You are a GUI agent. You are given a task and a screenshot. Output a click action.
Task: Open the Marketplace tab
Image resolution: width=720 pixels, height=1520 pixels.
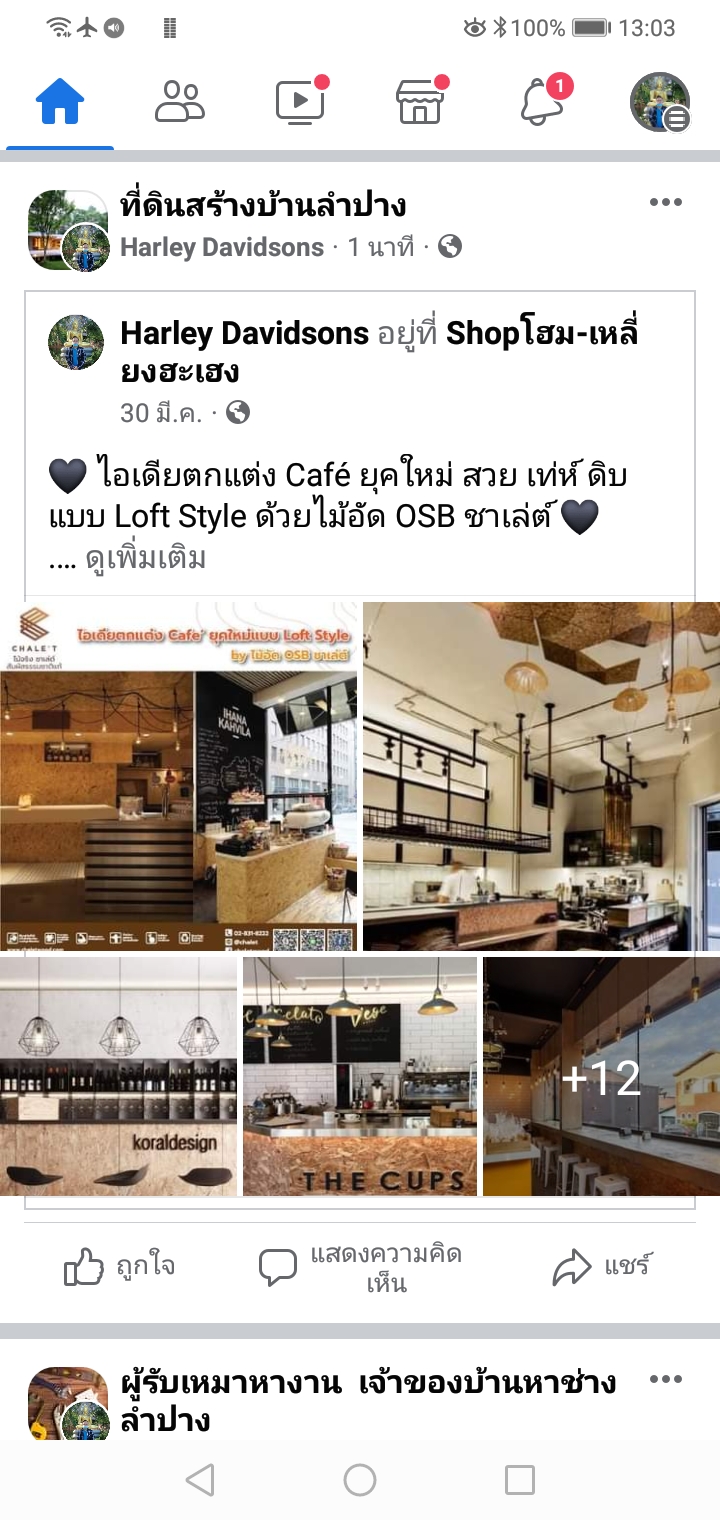(x=421, y=101)
